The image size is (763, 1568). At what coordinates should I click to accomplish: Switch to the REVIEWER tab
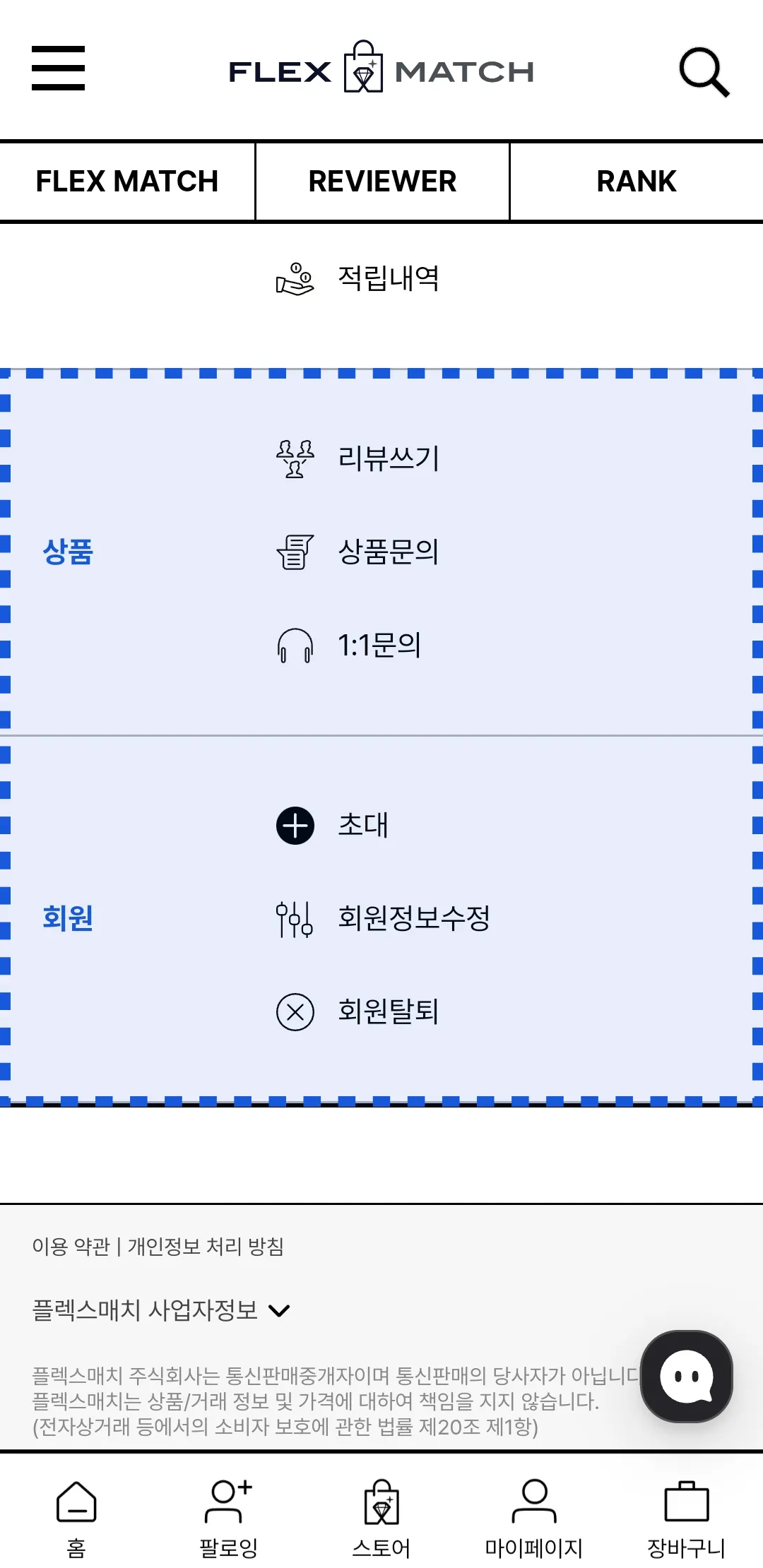[382, 182]
